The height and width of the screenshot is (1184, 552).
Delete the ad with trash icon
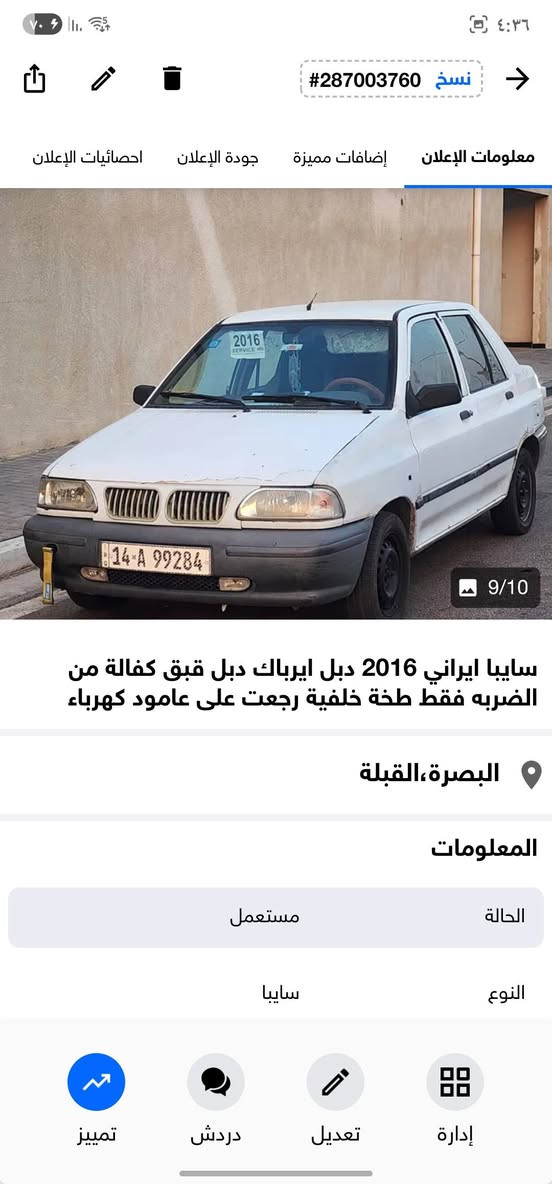click(172, 79)
